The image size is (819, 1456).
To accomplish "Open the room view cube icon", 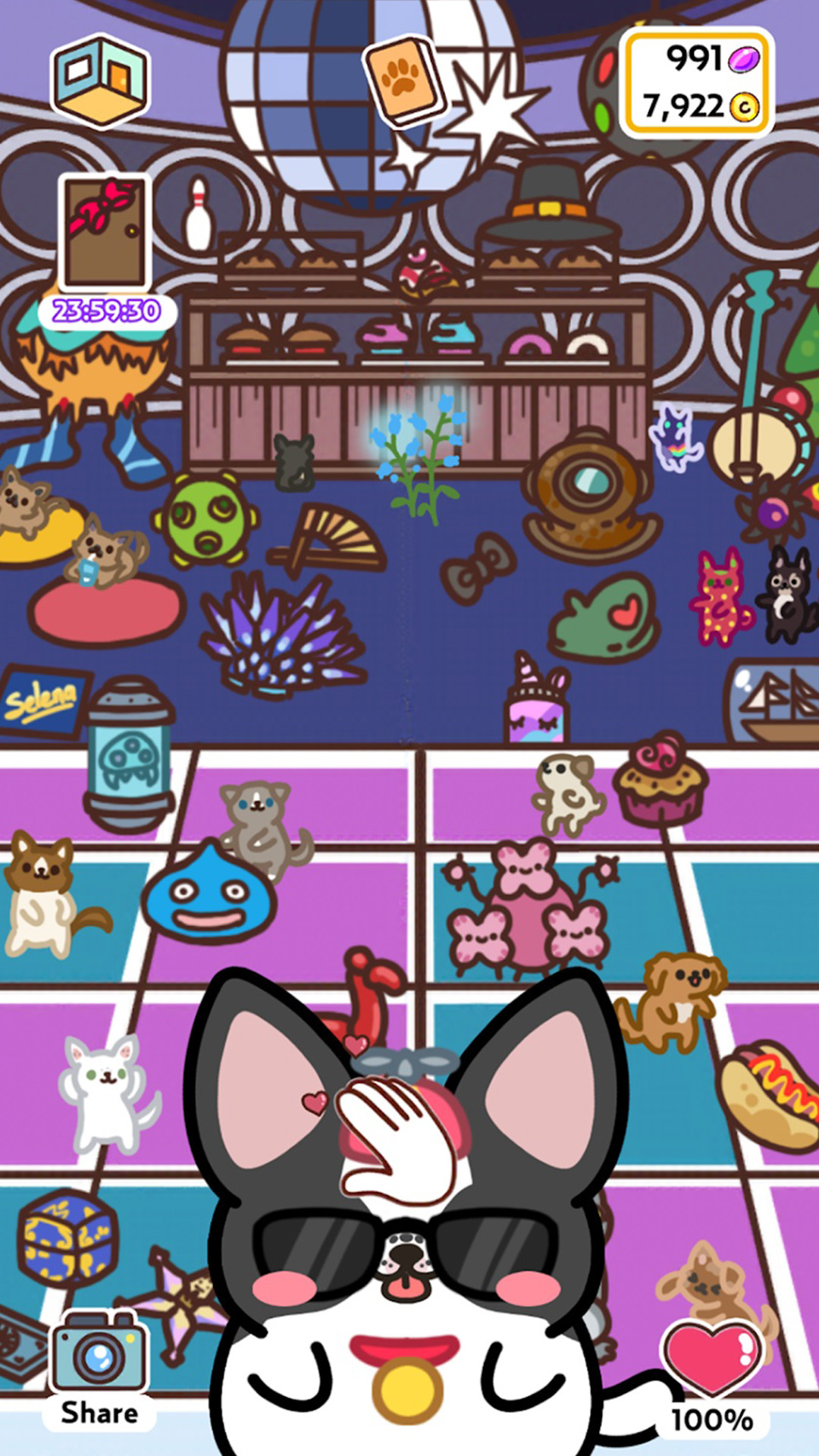I will point(100,78).
